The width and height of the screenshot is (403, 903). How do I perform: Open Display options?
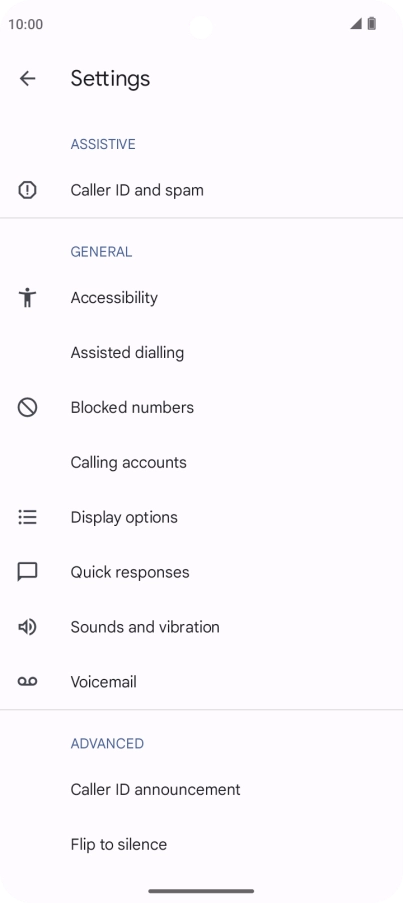pyautogui.click(x=202, y=517)
